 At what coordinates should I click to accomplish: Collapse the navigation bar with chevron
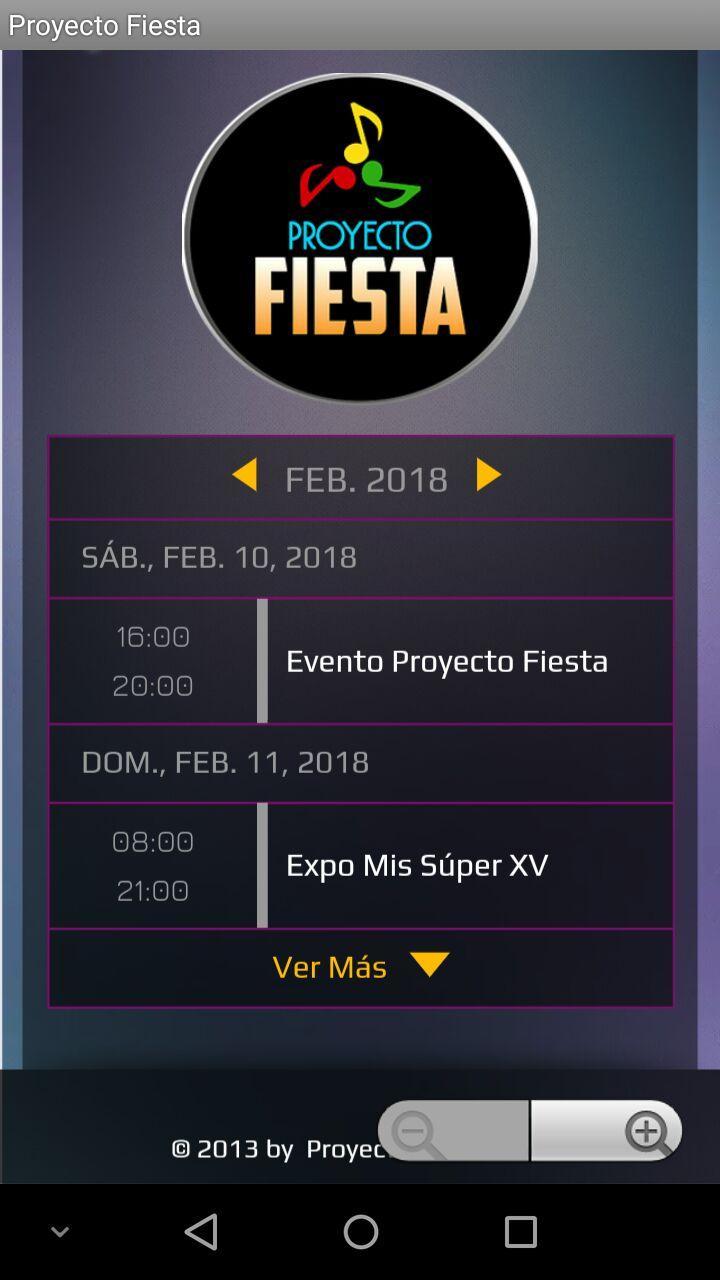click(60, 1231)
